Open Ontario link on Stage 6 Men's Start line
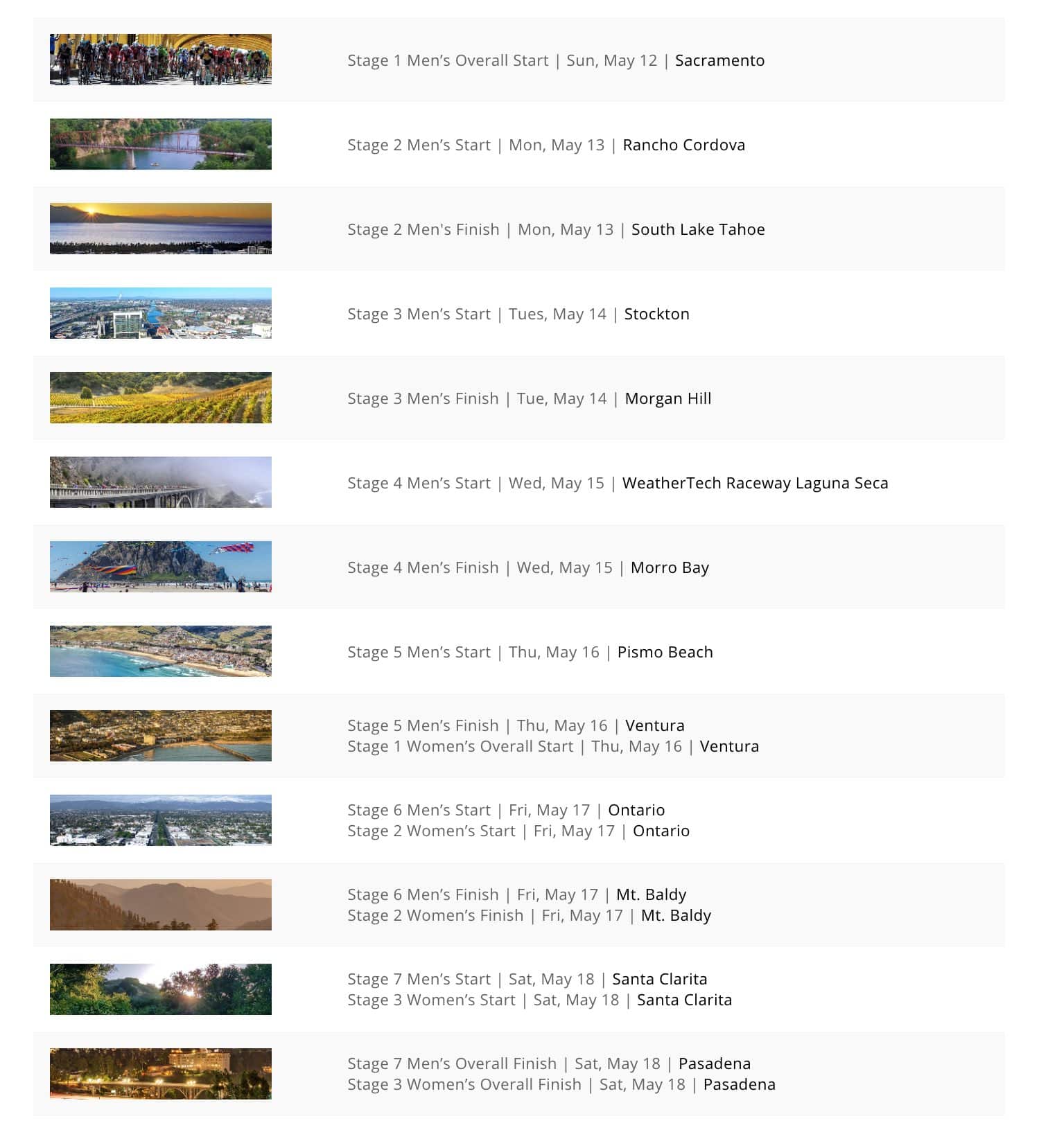 (x=636, y=810)
